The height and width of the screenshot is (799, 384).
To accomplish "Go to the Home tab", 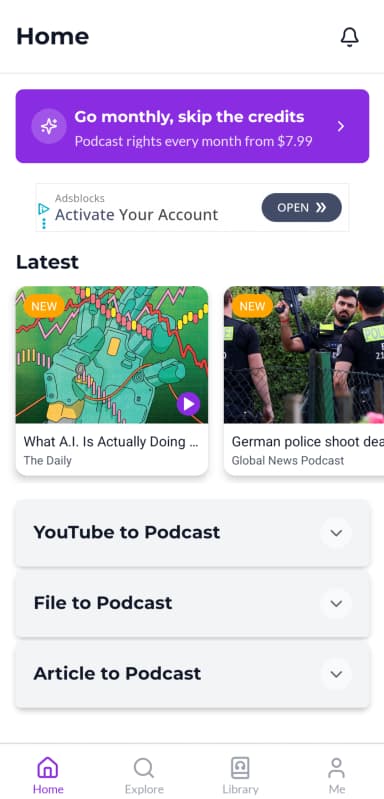I will coord(48,775).
